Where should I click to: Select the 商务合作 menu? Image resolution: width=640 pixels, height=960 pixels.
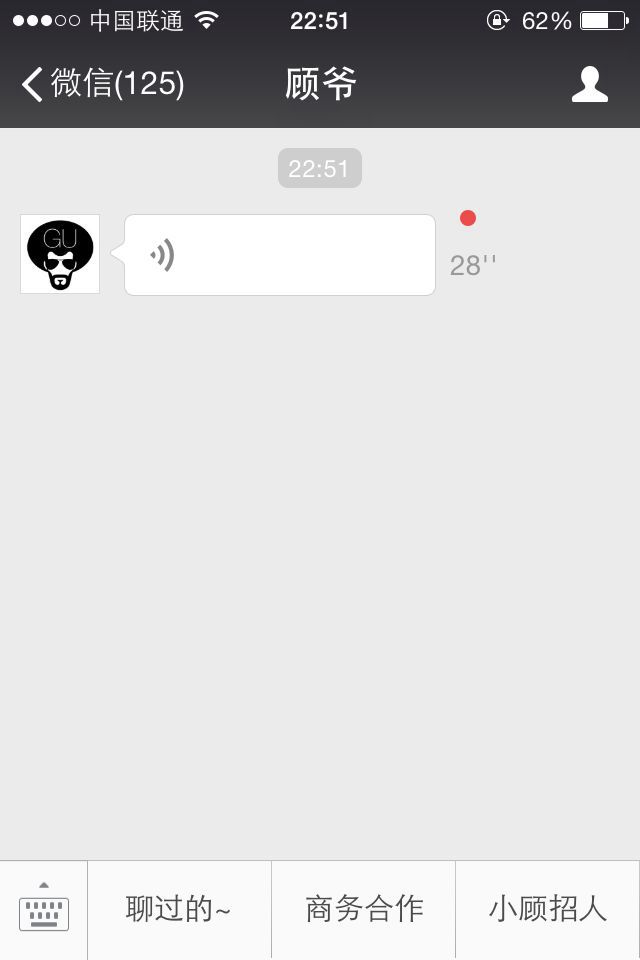click(x=364, y=909)
